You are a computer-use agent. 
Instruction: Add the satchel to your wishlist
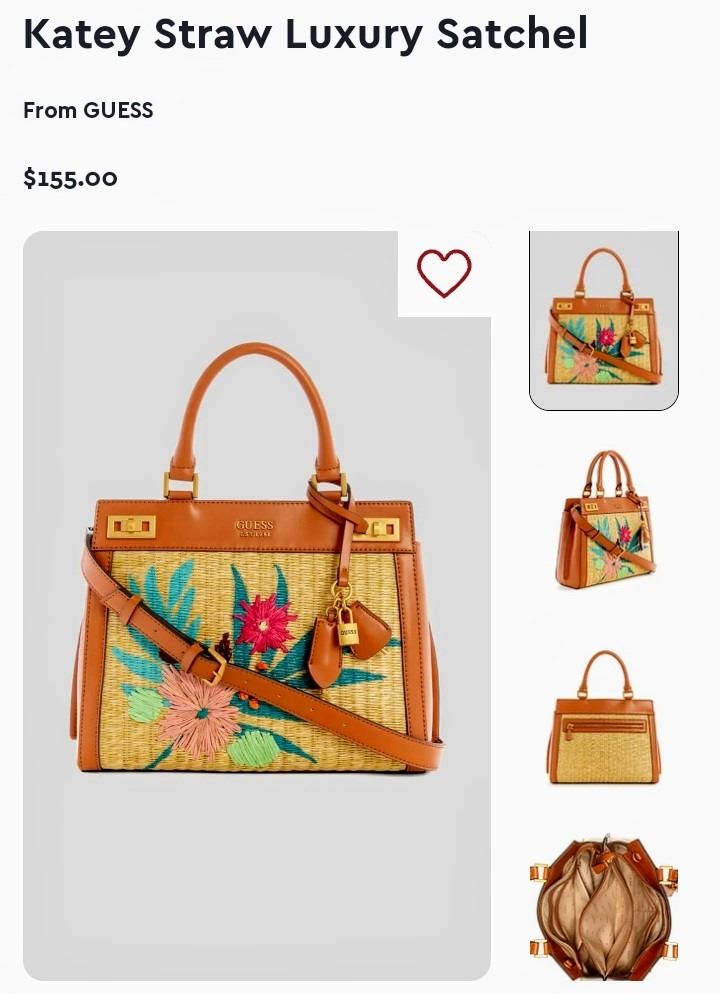coord(444,273)
